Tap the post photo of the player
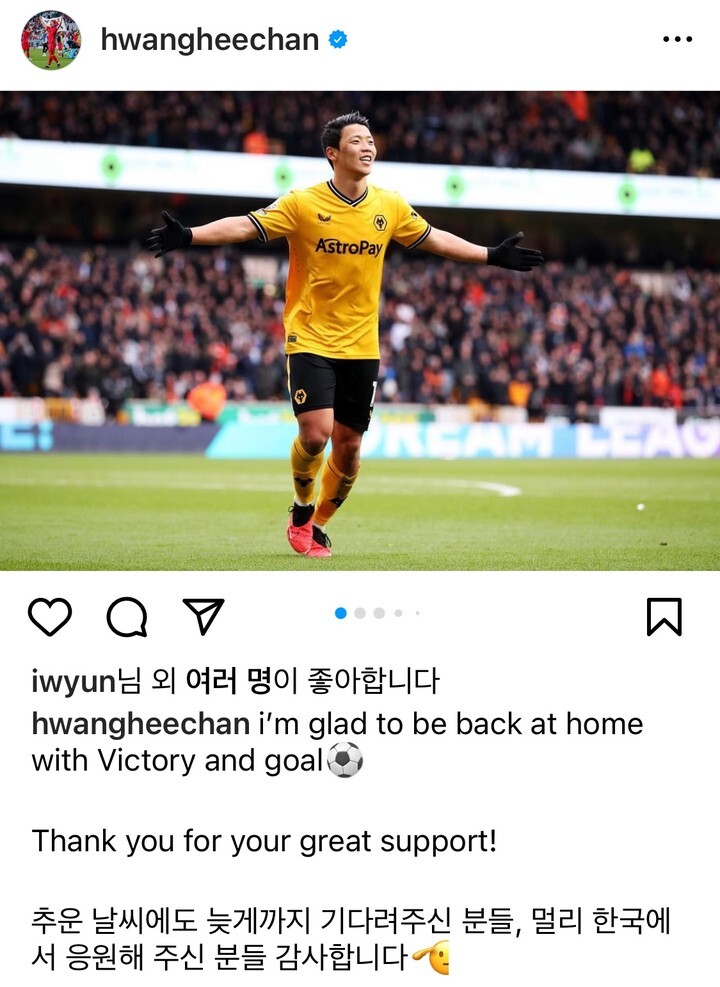 (360, 330)
